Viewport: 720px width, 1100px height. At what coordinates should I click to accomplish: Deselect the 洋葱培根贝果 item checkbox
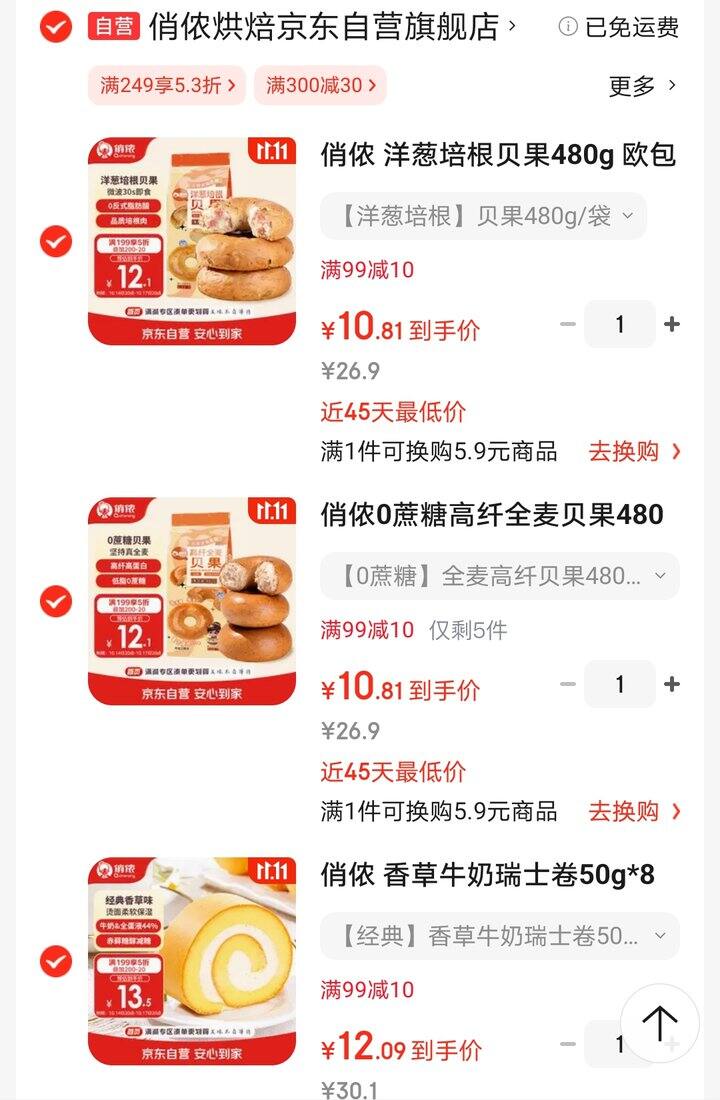(x=56, y=241)
